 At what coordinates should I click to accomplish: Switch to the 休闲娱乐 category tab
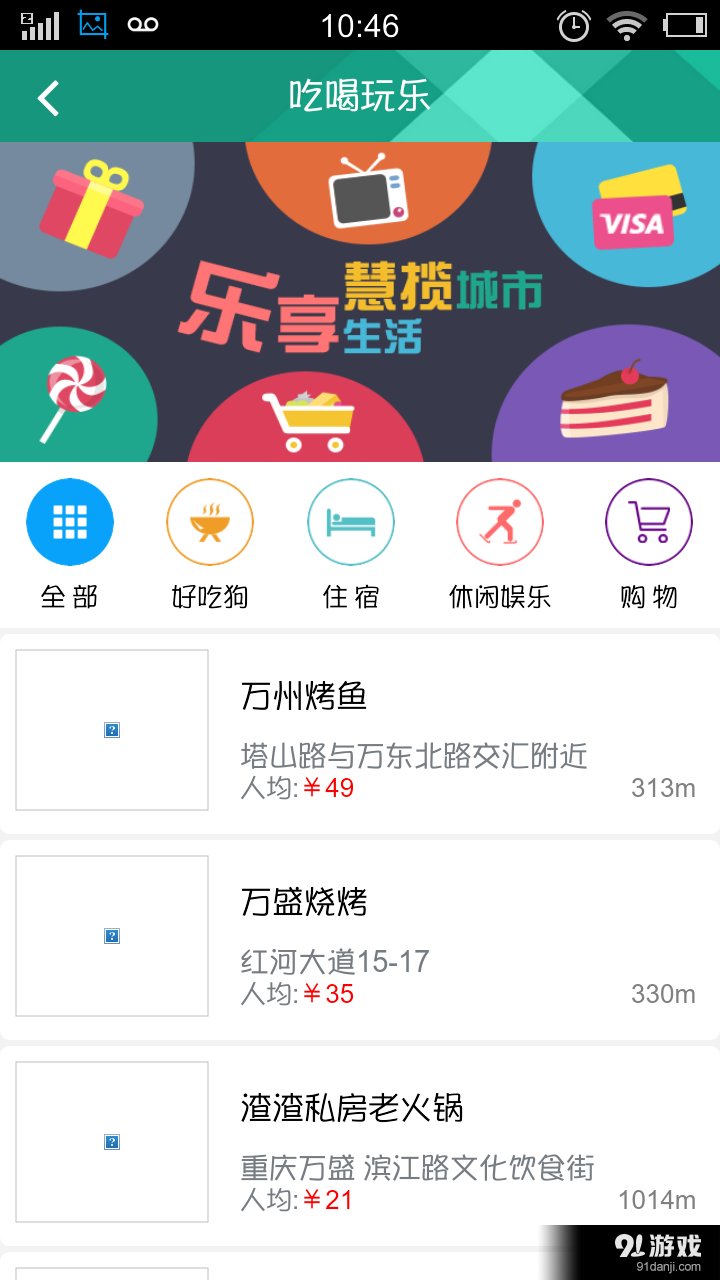click(500, 544)
